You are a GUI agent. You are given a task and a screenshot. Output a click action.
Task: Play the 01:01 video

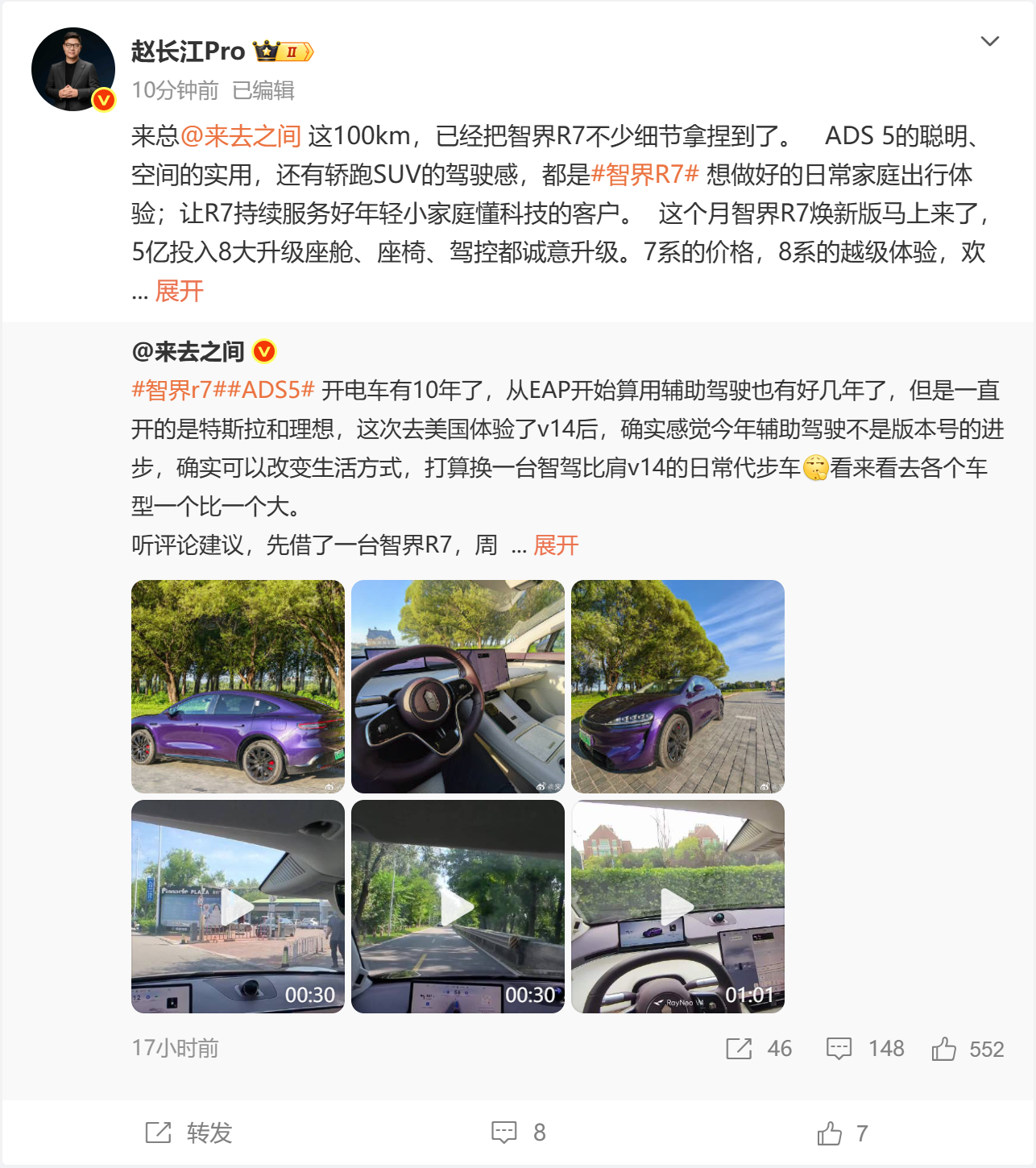click(x=678, y=906)
